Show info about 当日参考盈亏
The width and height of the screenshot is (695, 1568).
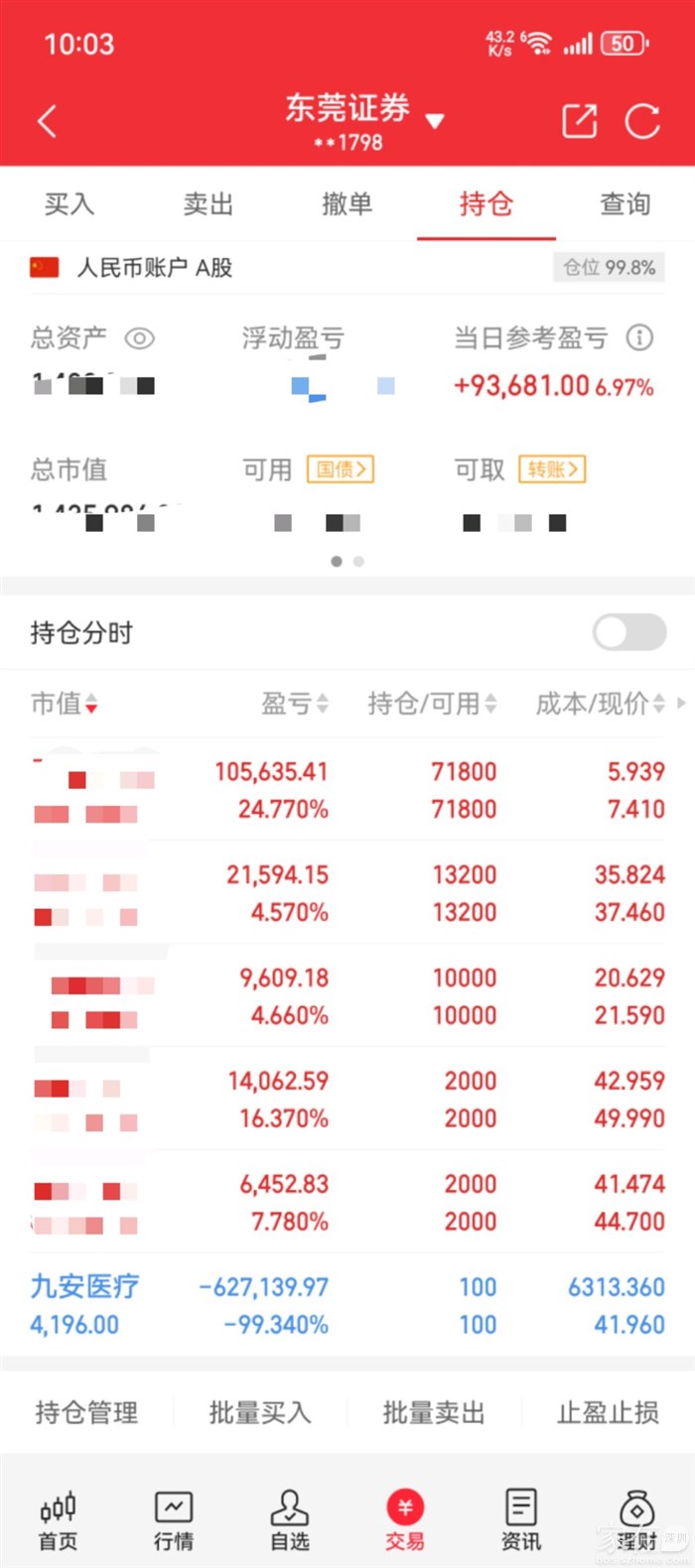coord(639,338)
